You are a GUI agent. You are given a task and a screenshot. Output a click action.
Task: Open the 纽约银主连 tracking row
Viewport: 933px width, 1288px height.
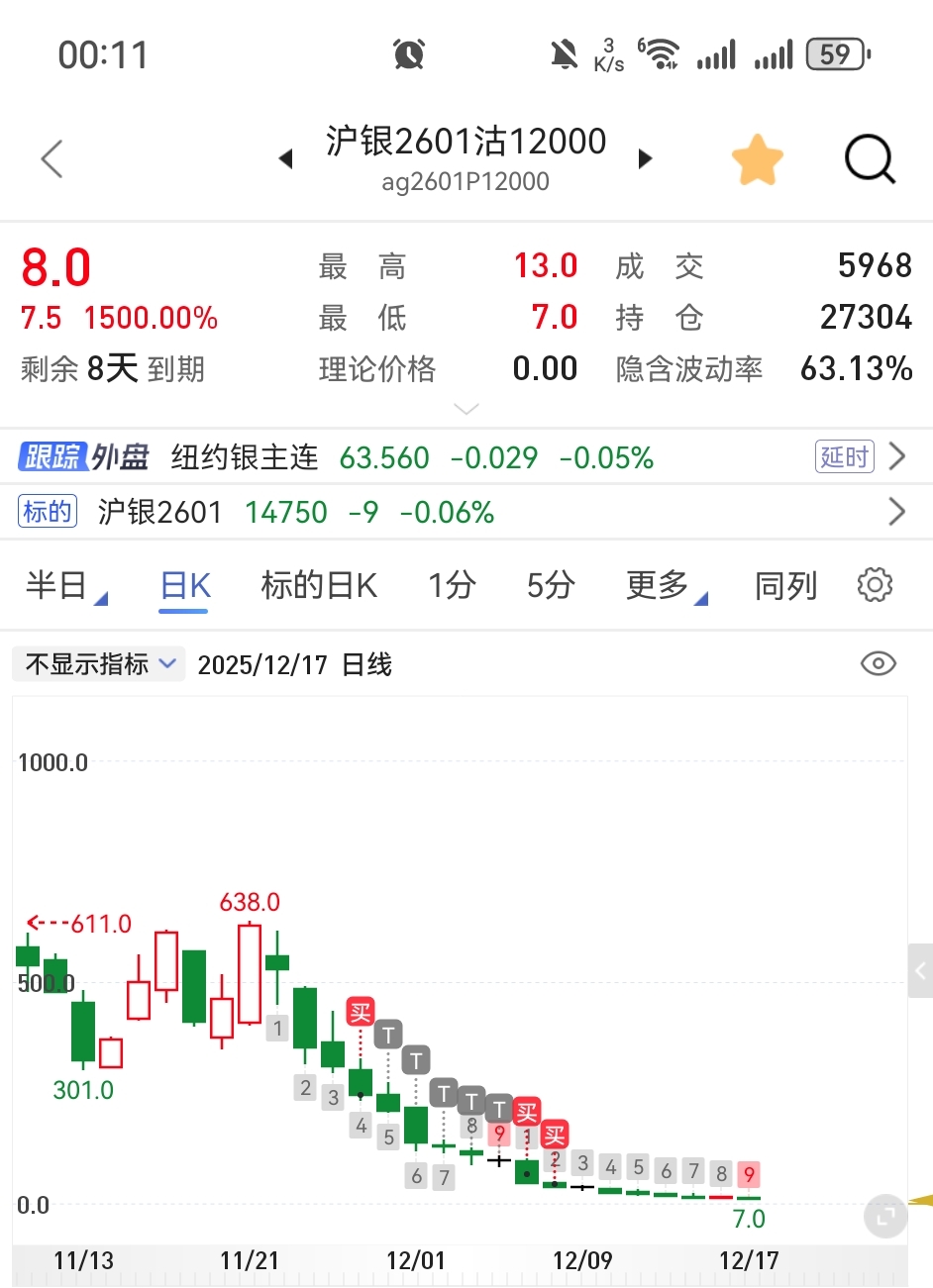pyautogui.click(x=466, y=457)
